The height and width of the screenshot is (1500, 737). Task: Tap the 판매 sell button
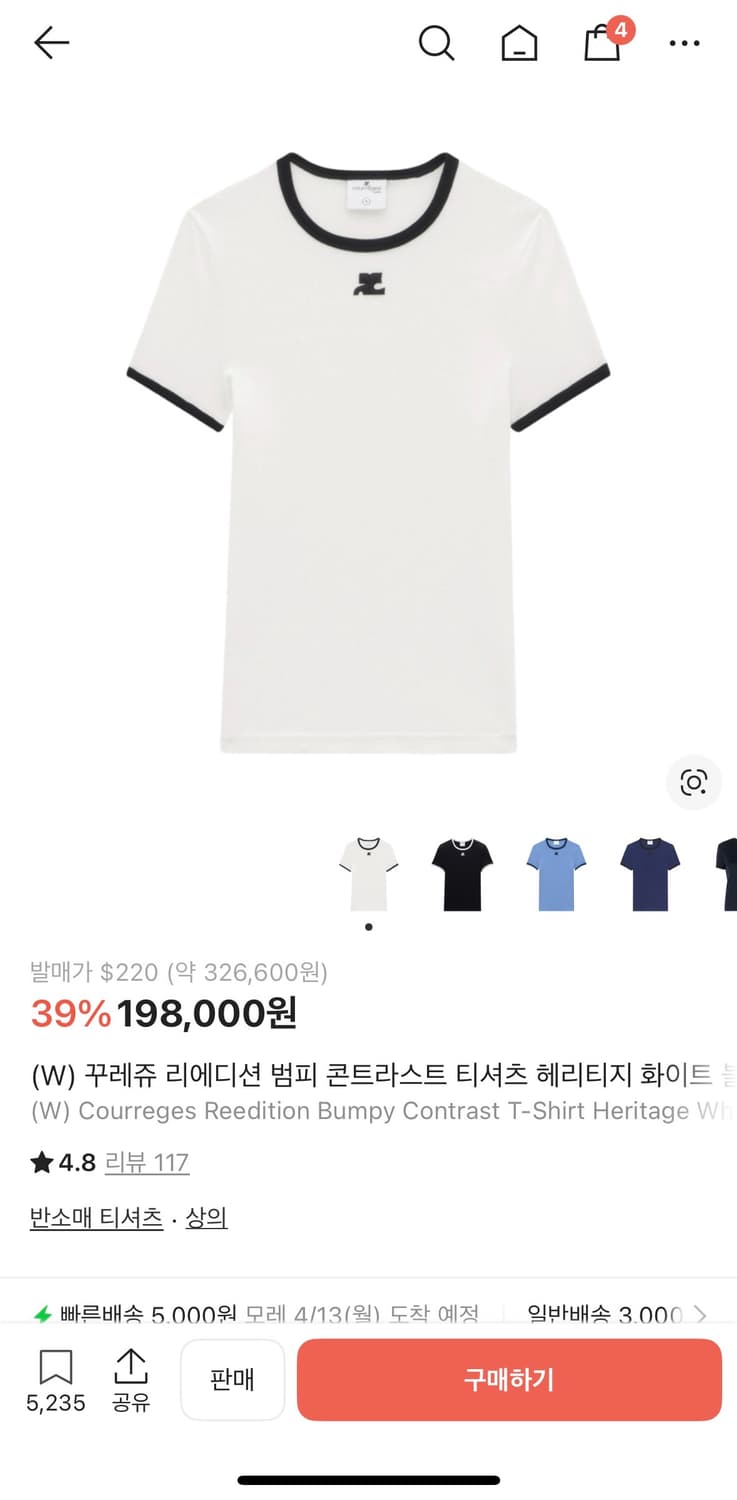tap(232, 1380)
